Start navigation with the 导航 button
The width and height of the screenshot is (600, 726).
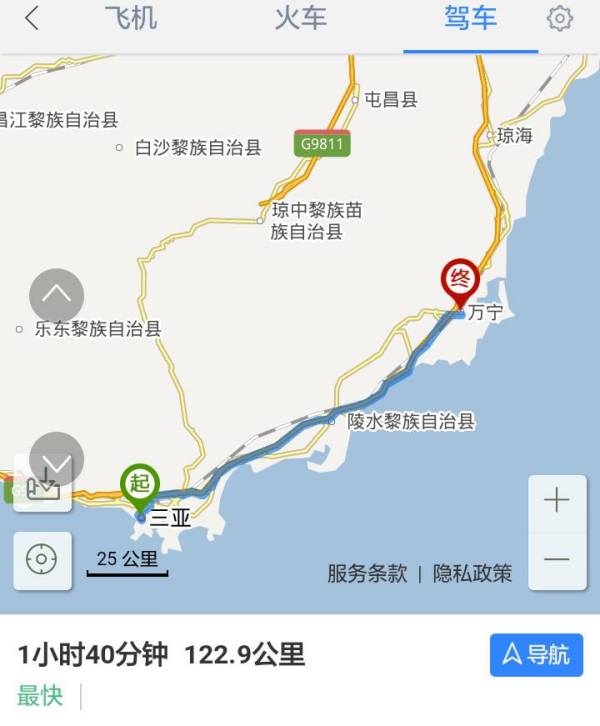point(537,655)
